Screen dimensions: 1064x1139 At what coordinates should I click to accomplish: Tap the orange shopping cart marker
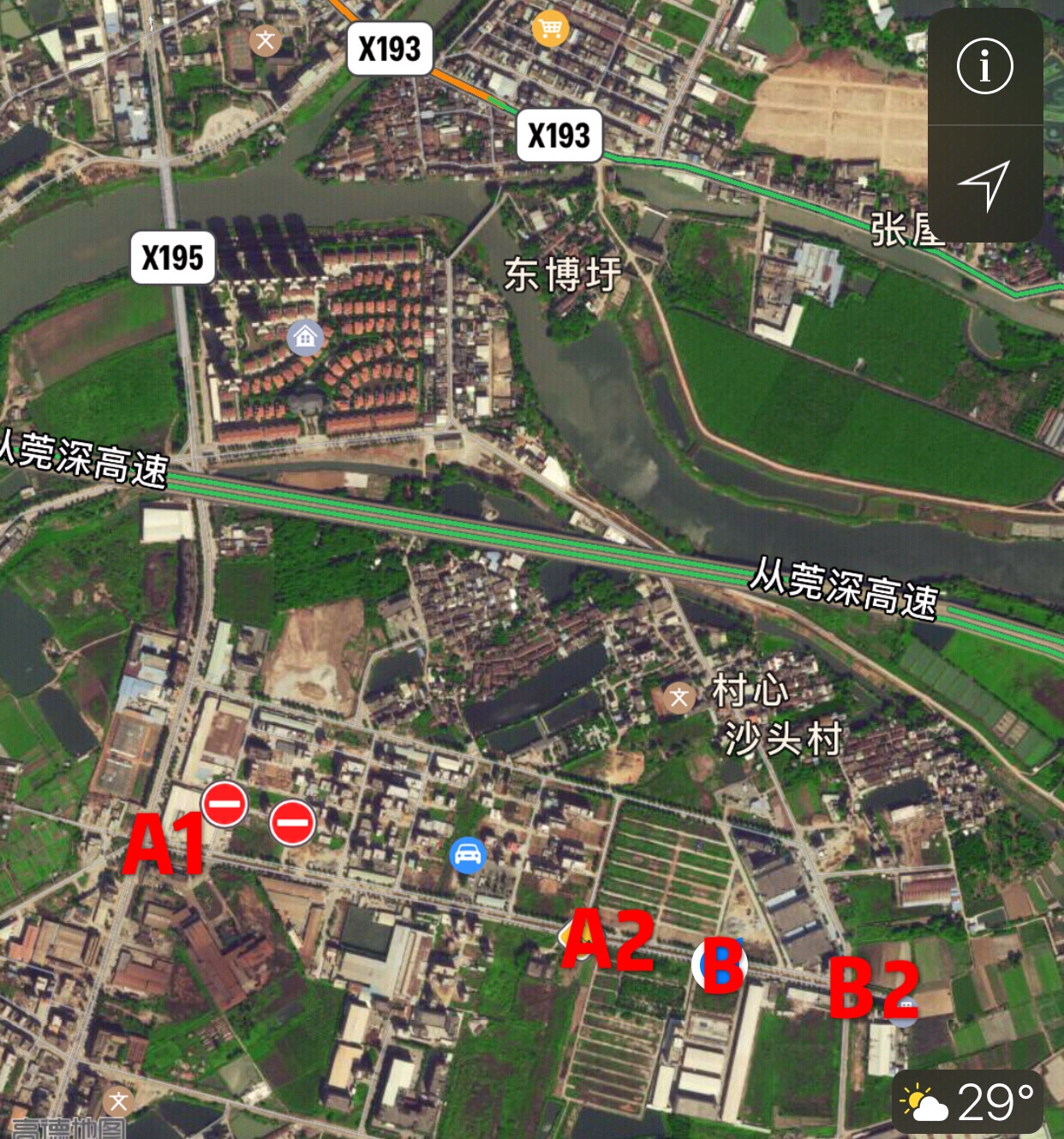[x=550, y=29]
